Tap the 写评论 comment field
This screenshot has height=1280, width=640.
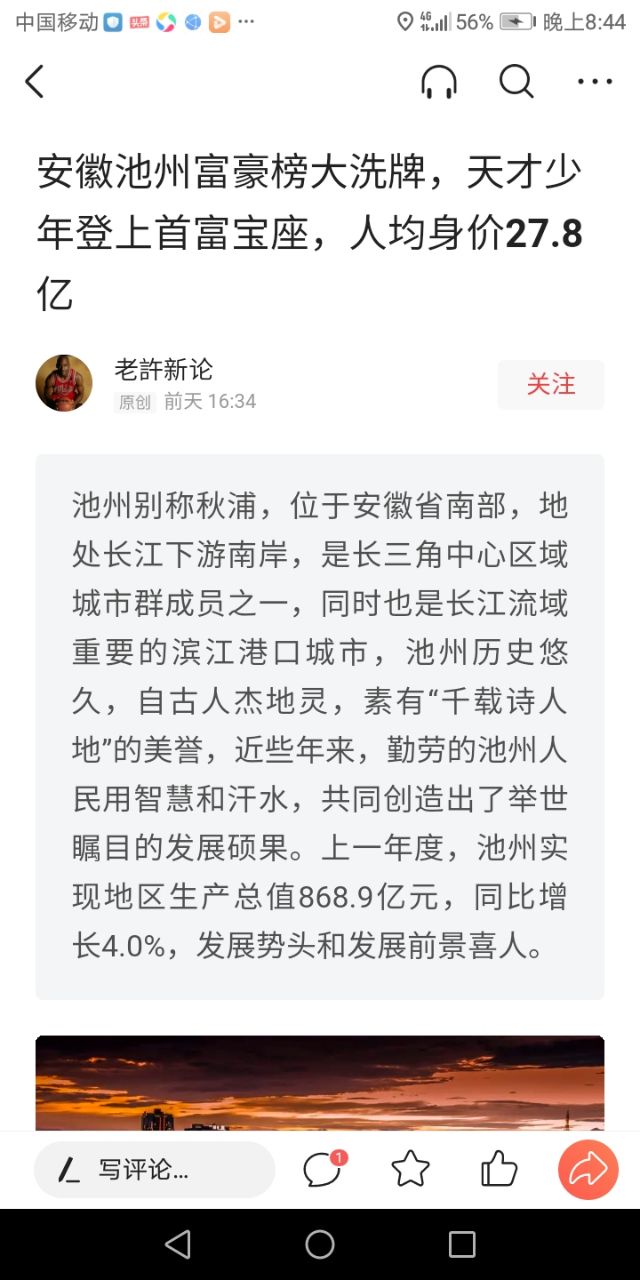[154, 1169]
